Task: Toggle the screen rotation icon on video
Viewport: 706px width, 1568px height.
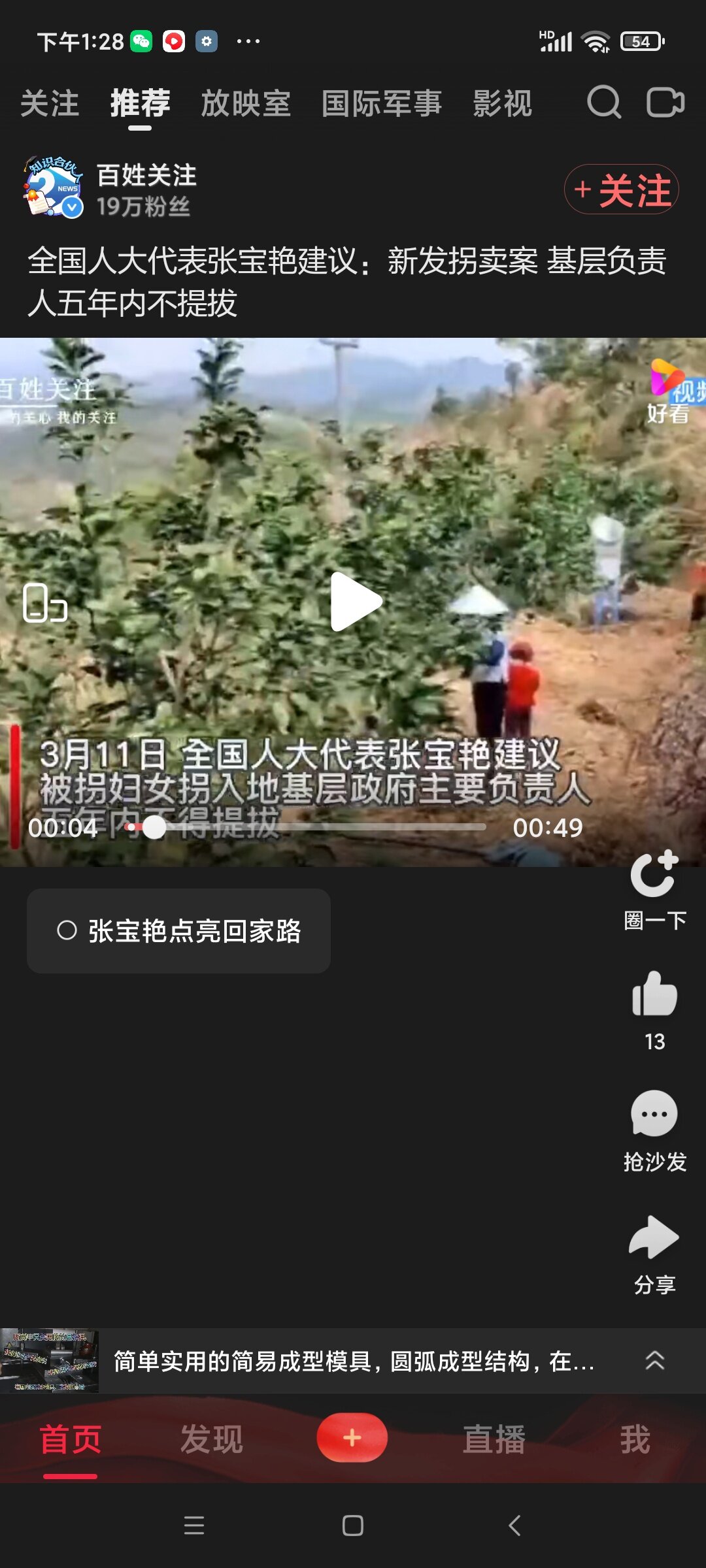Action: [44, 602]
